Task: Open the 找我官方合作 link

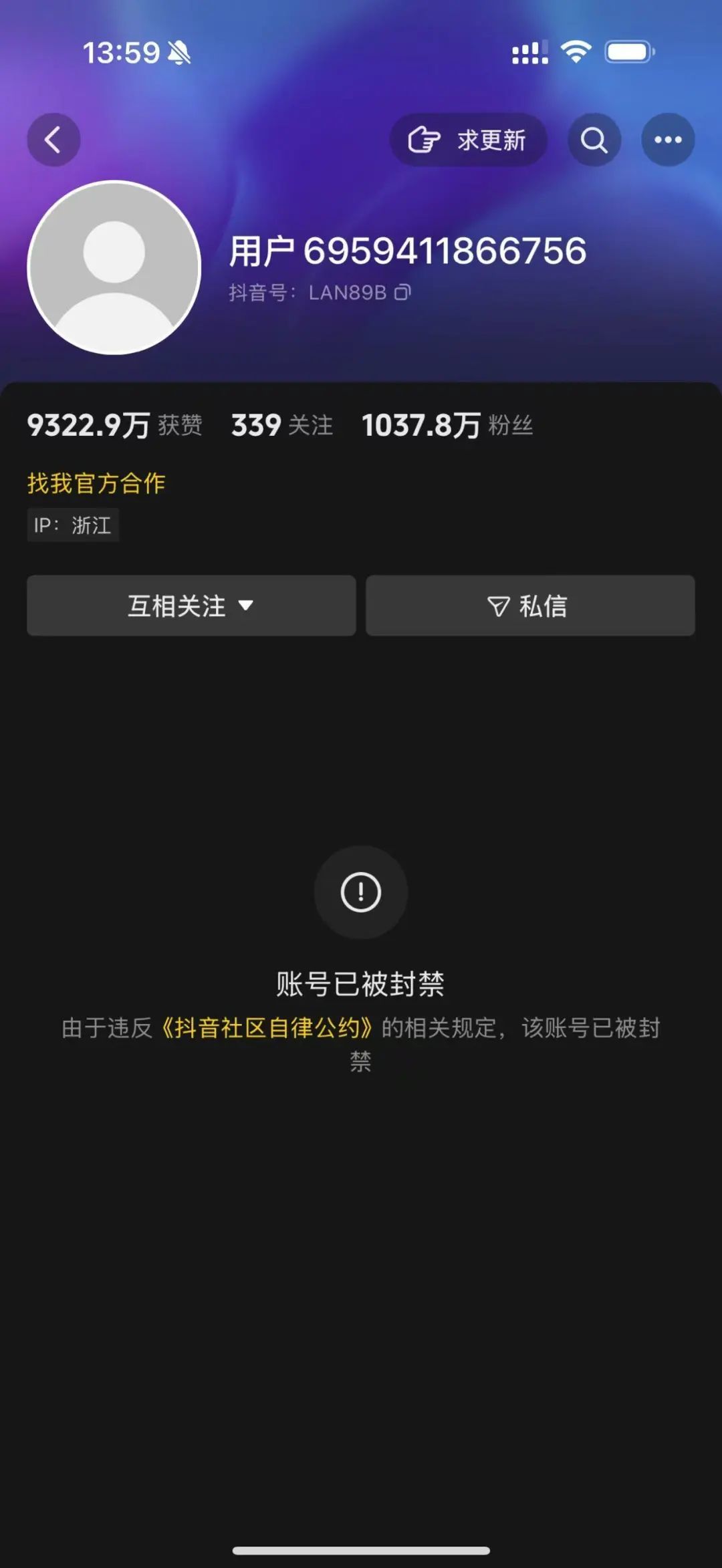Action: click(96, 483)
